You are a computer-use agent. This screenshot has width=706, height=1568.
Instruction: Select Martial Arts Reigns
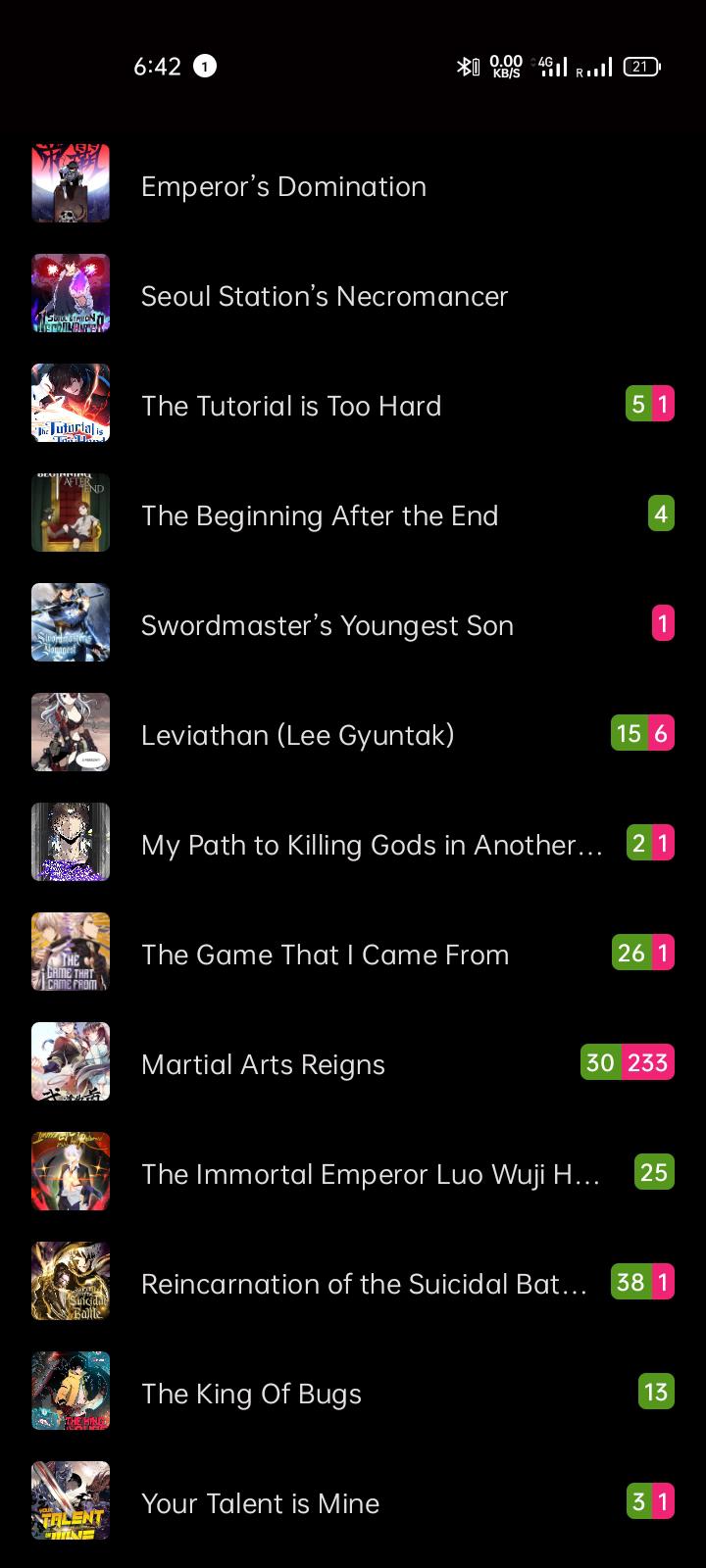(x=263, y=1064)
